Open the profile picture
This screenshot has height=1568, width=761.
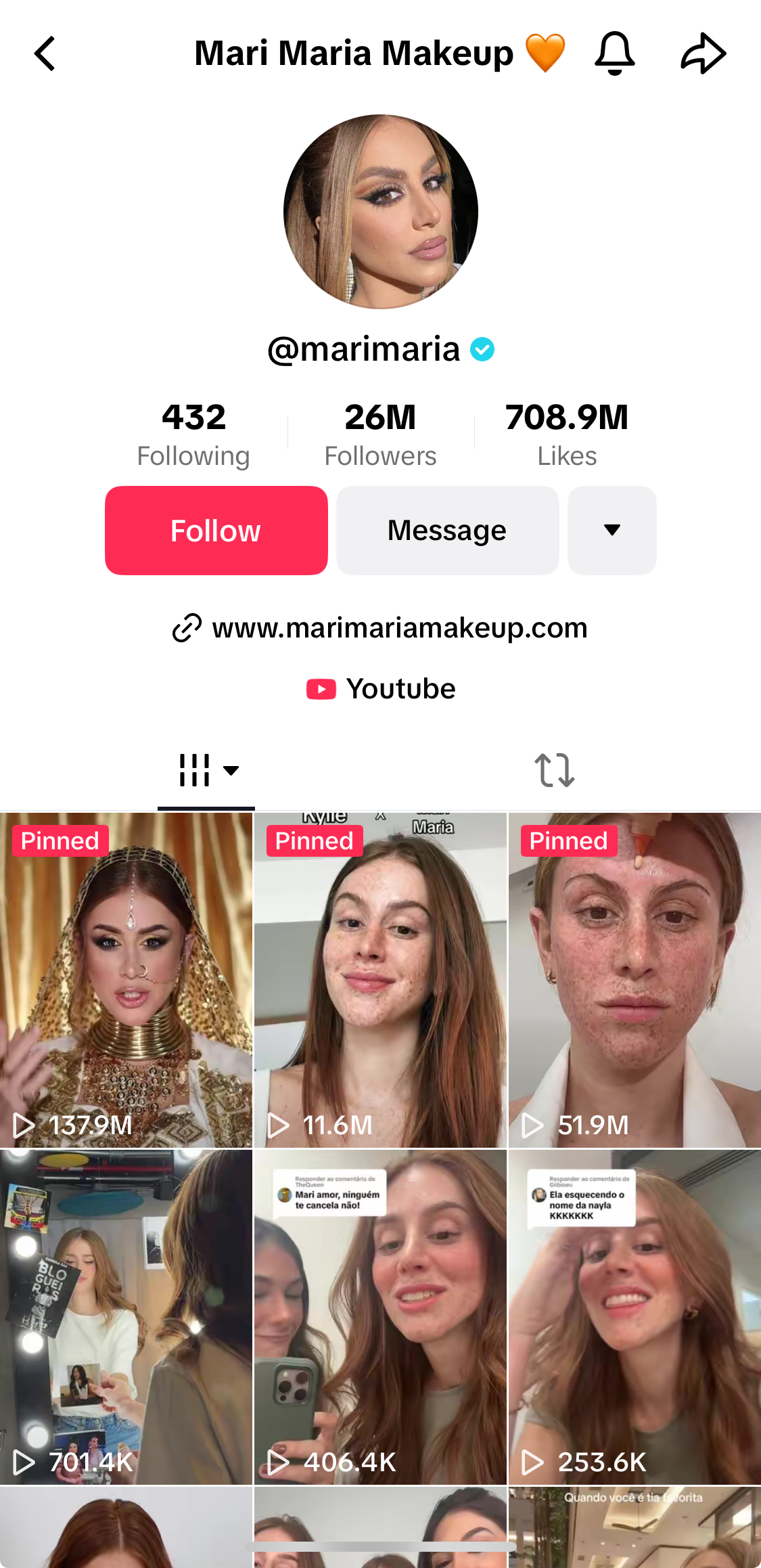tap(380, 212)
